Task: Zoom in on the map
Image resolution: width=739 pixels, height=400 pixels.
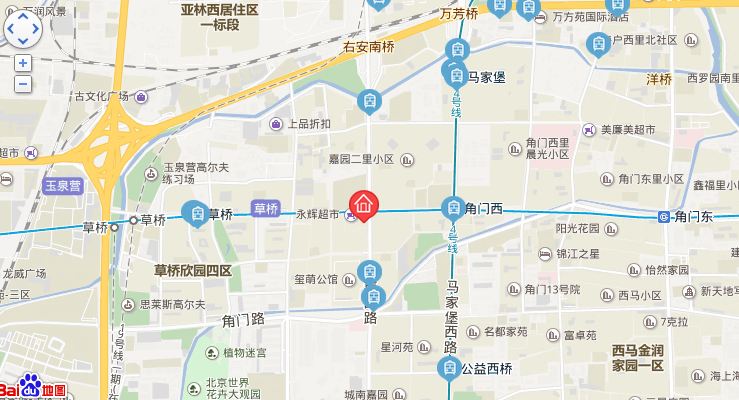Action: [x=23, y=63]
